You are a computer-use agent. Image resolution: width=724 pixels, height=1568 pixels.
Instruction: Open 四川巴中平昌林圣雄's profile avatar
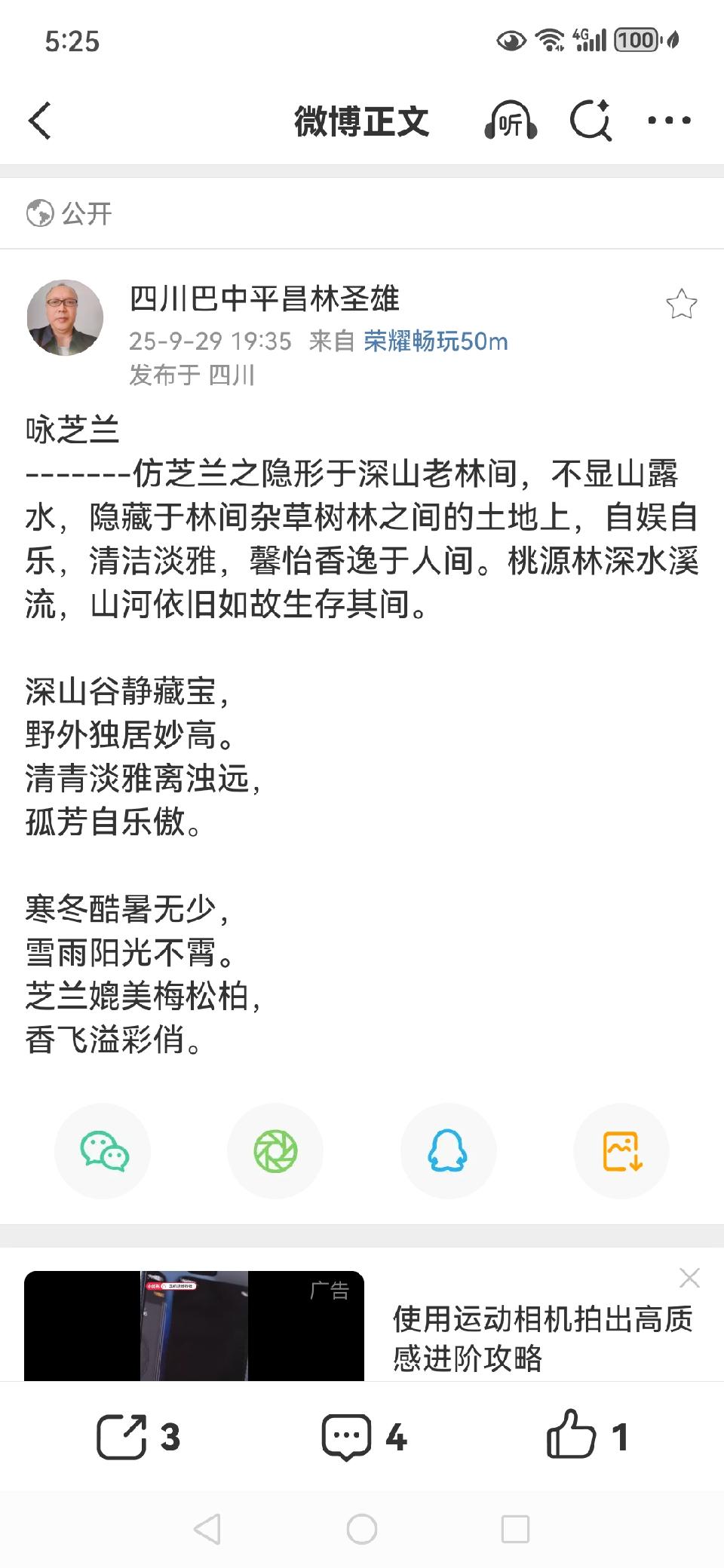[66, 317]
